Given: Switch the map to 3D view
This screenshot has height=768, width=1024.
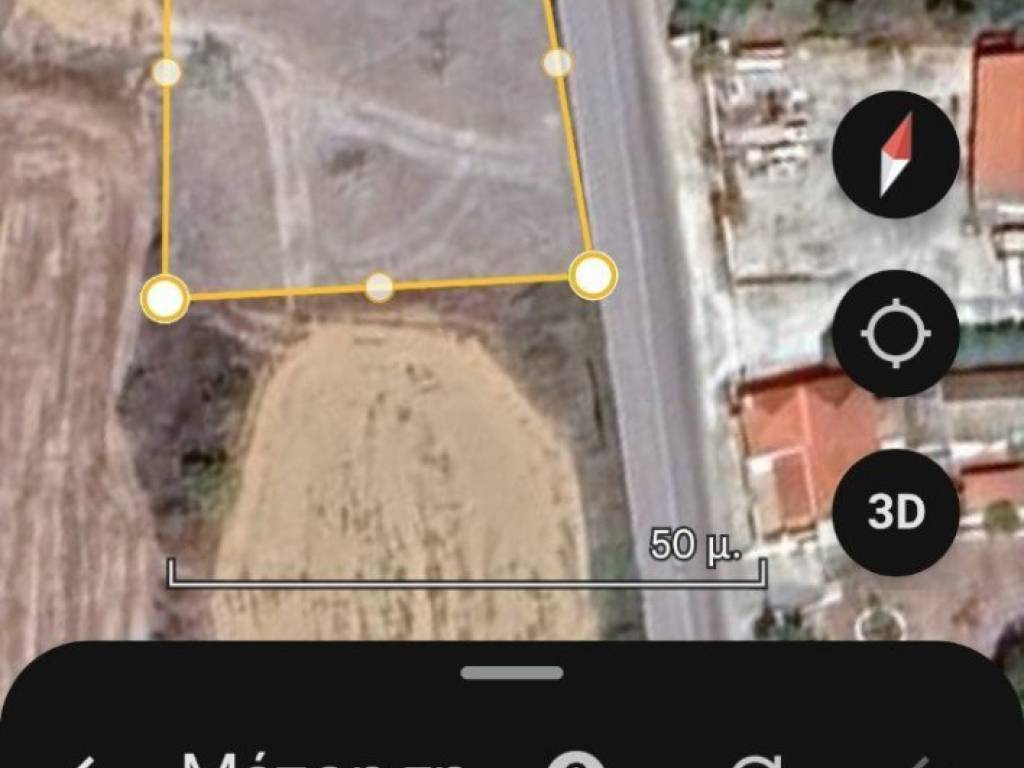Looking at the screenshot, I should pos(895,512).
